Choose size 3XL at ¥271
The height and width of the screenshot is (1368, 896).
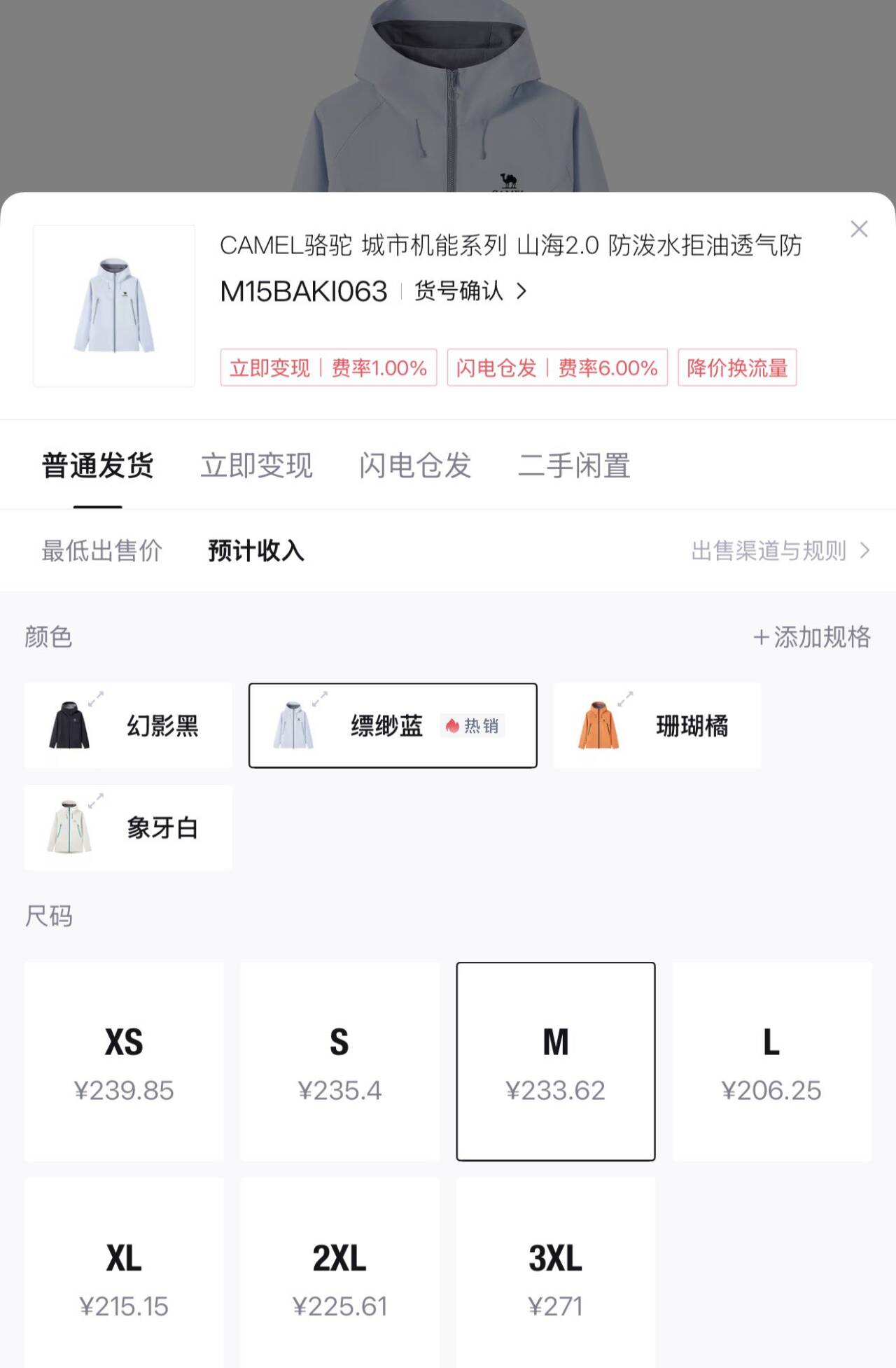(x=556, y=1278)
